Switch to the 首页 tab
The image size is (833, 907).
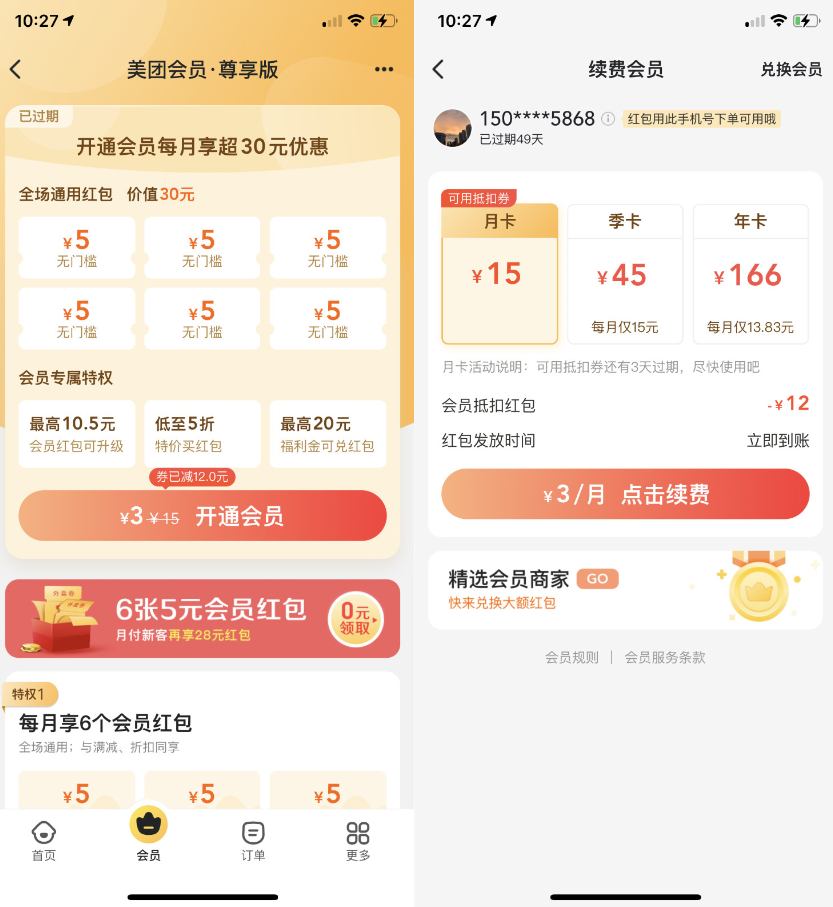[43, 841]
